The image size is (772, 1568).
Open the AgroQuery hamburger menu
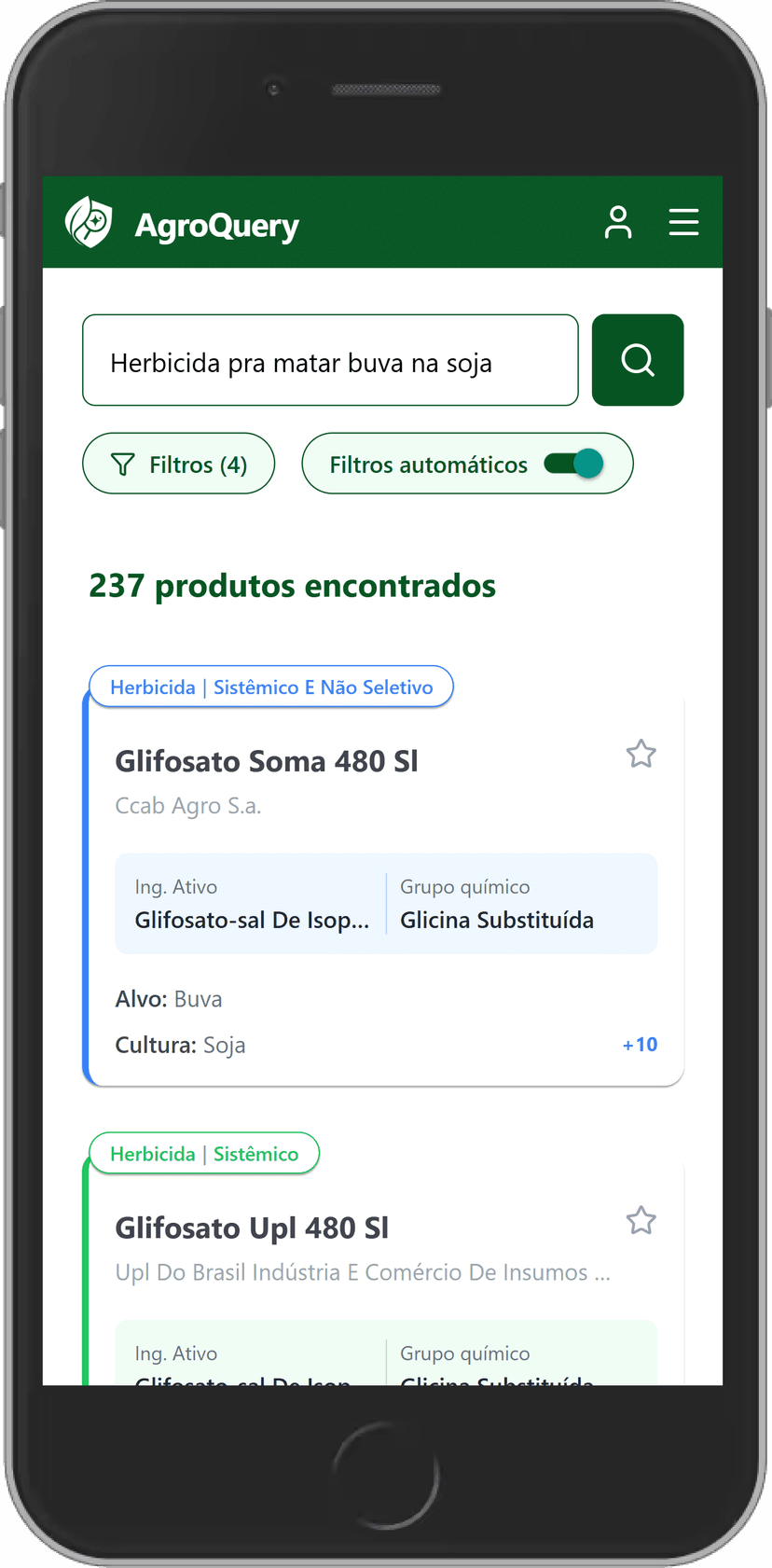click(x=683, y=222)
